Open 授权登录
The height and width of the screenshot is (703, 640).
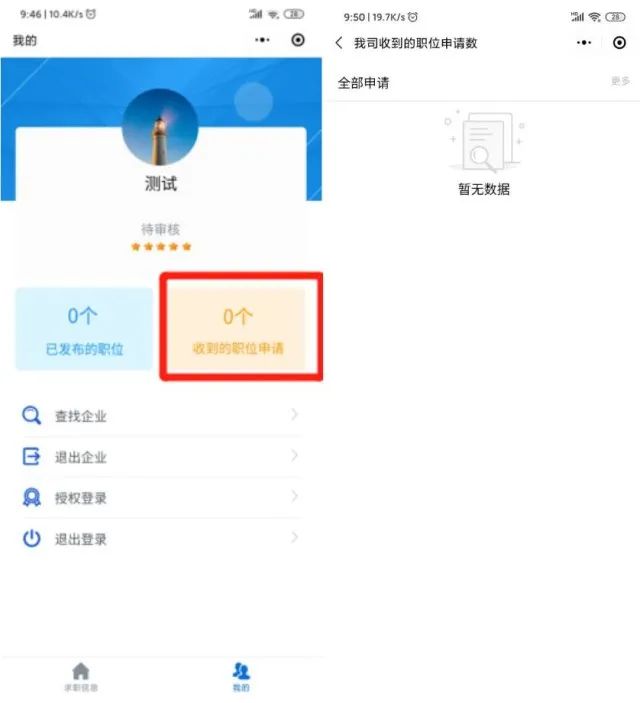[x=160, y=498]
